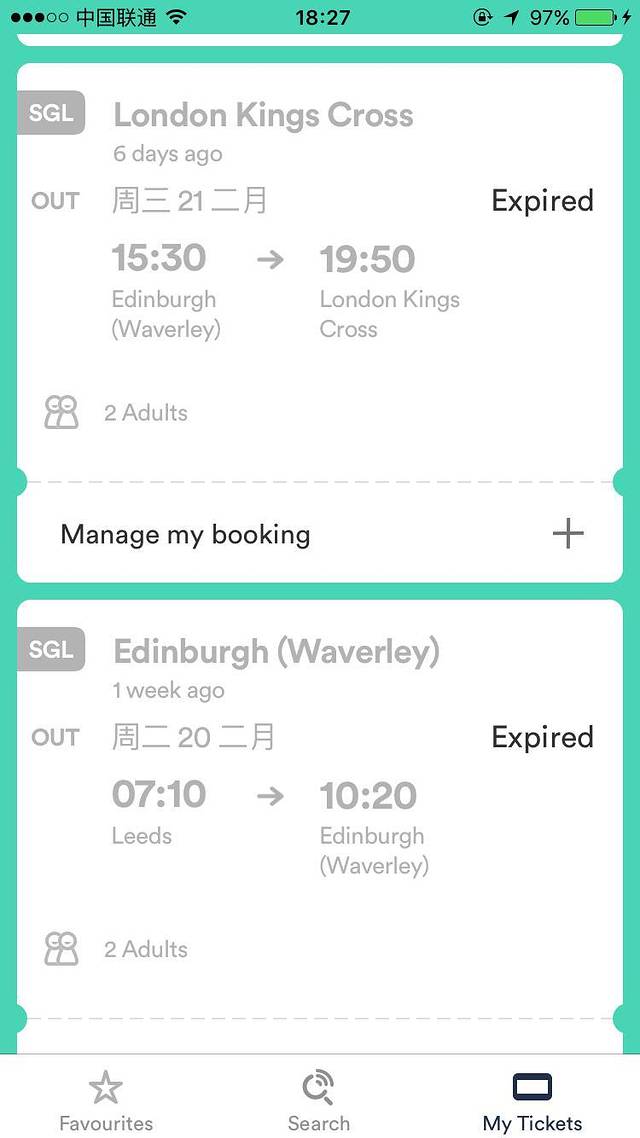Open the My Tickets tab
Viewport: 640px width, 1138px height.
click(532, 1100)
